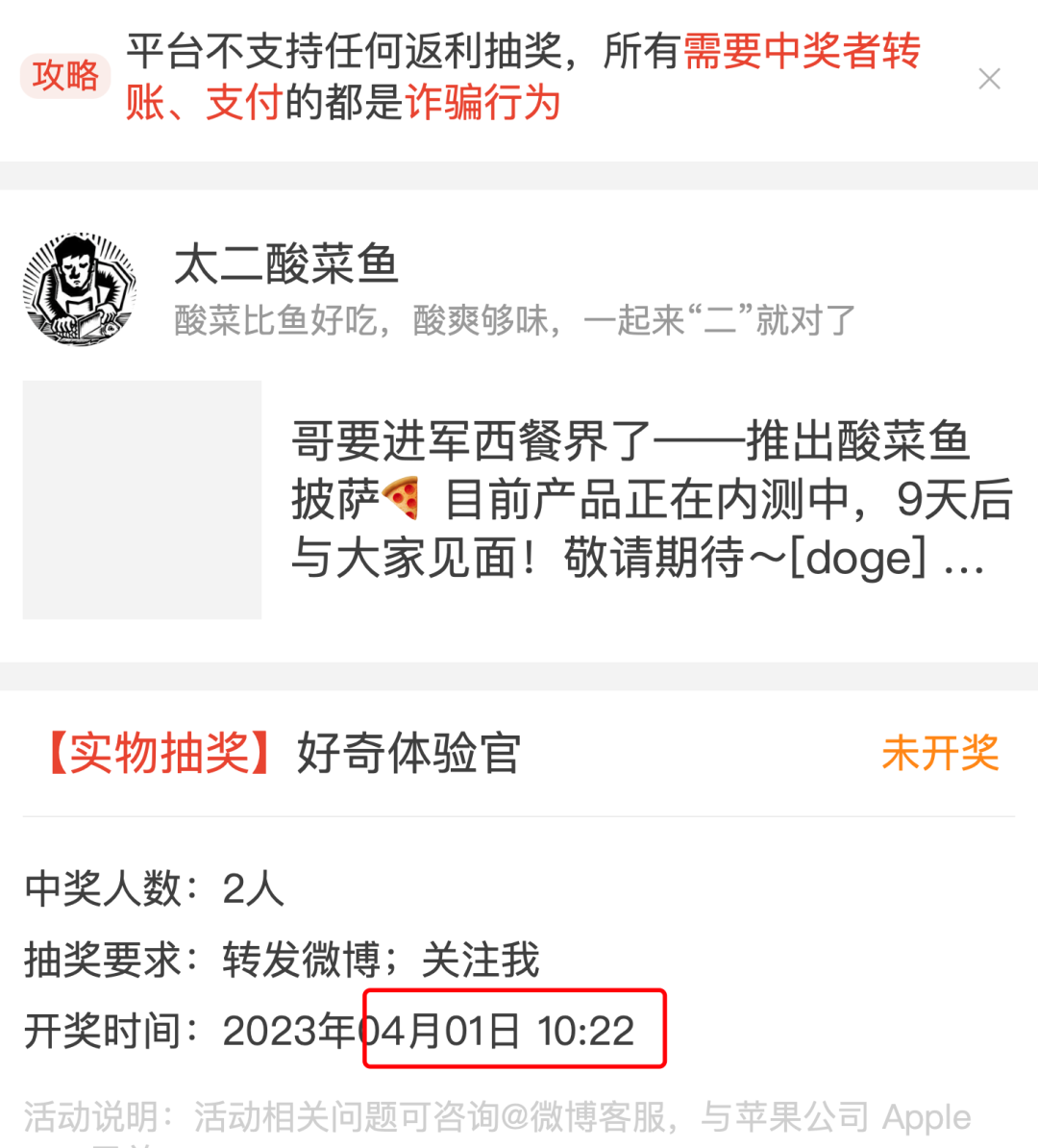Dismiss the anti-fraud tip banner
1038x1148 pixels.
989,79
